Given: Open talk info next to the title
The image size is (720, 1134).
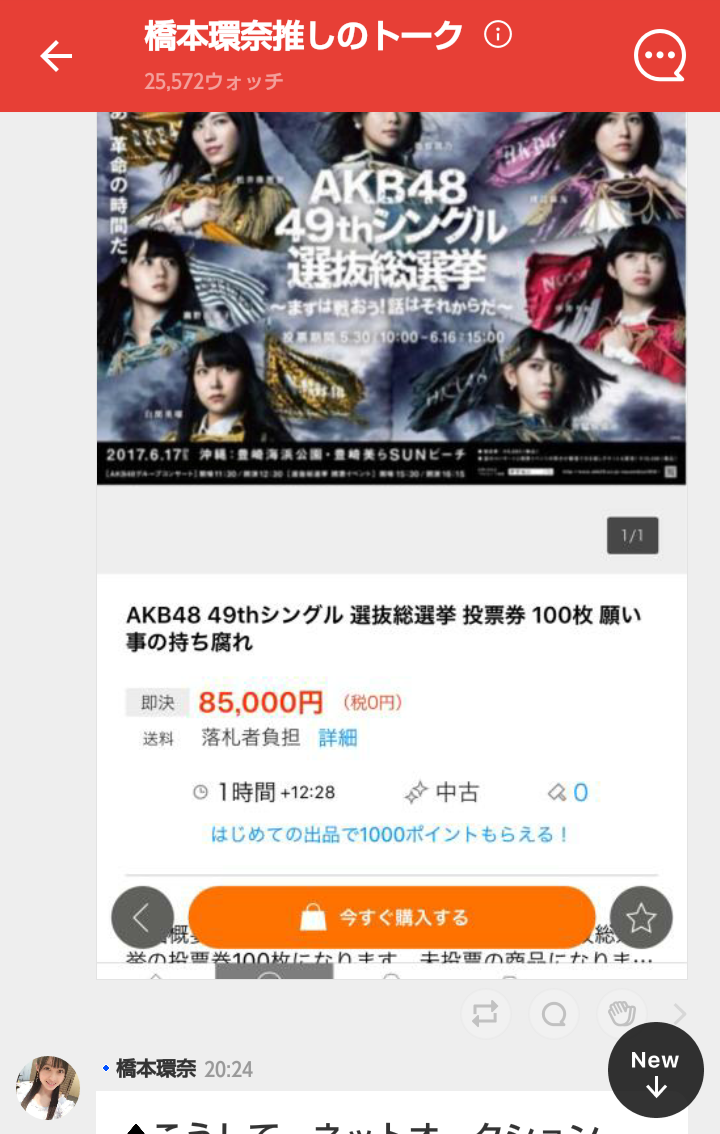Looking at the screenshot, I should [x=497, y=36].
